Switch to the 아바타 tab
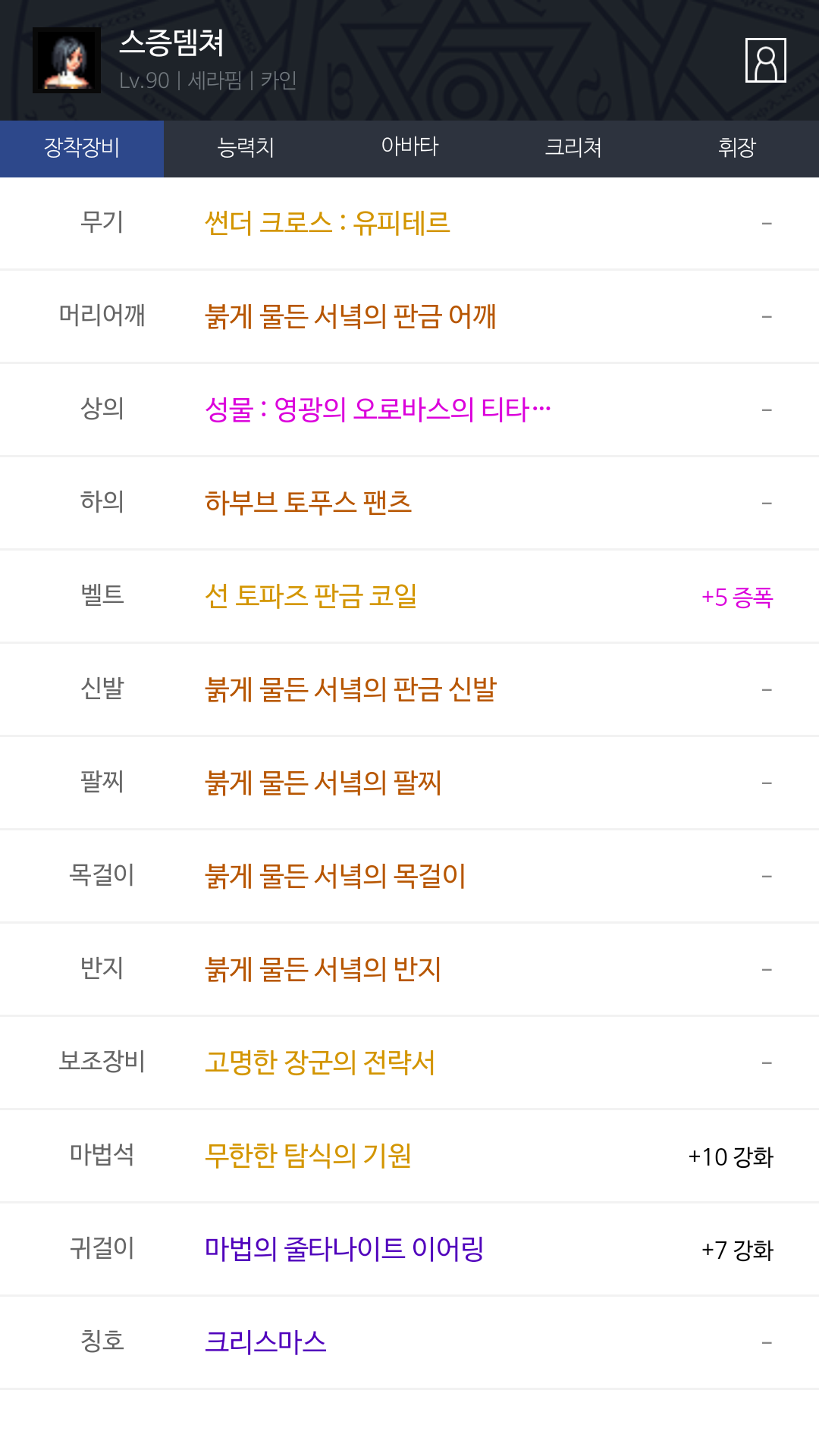Viewport: 819px width, 1456px height. (x=409, y=149)
